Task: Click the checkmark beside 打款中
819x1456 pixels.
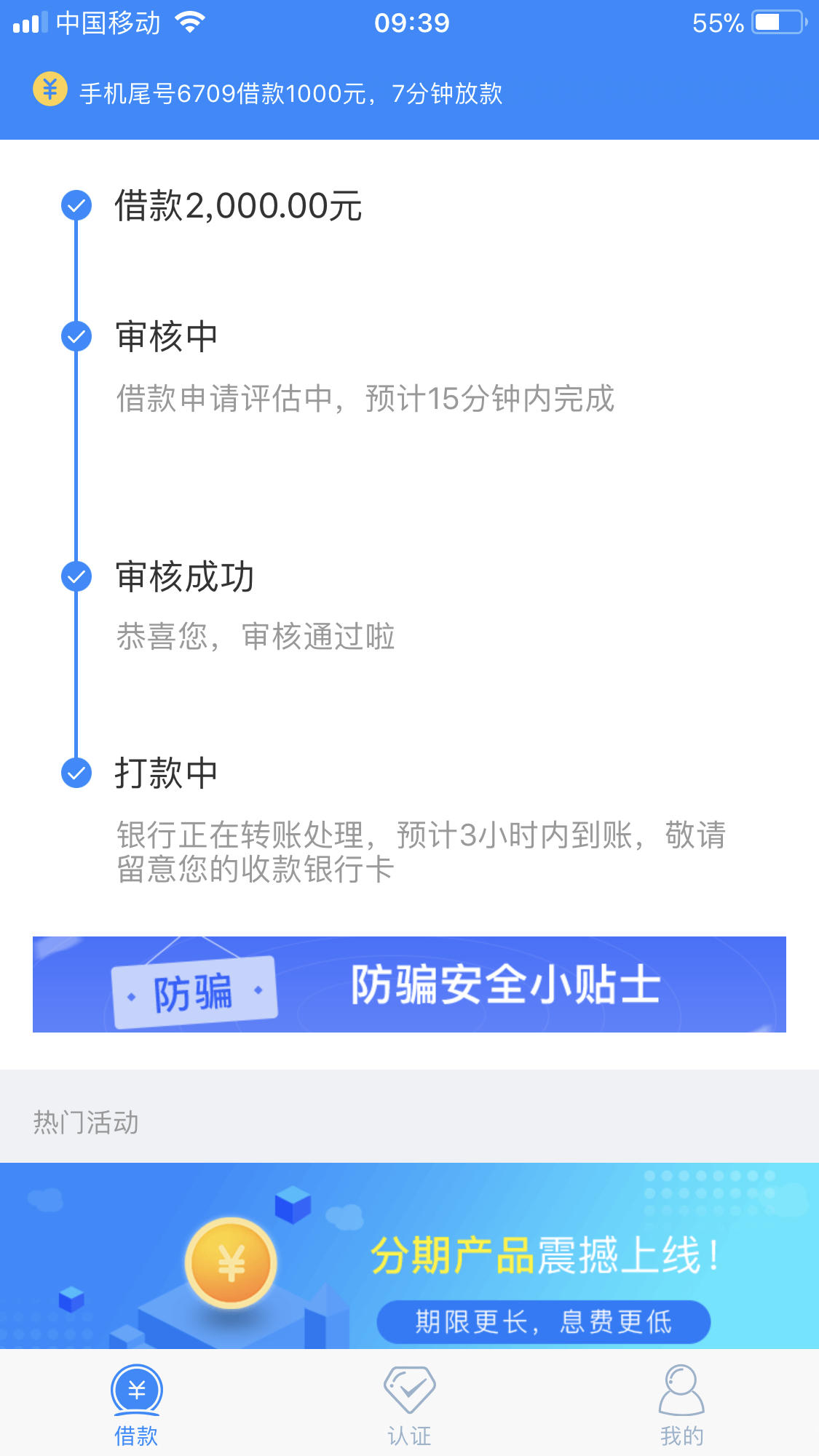Action: [76, 773]
